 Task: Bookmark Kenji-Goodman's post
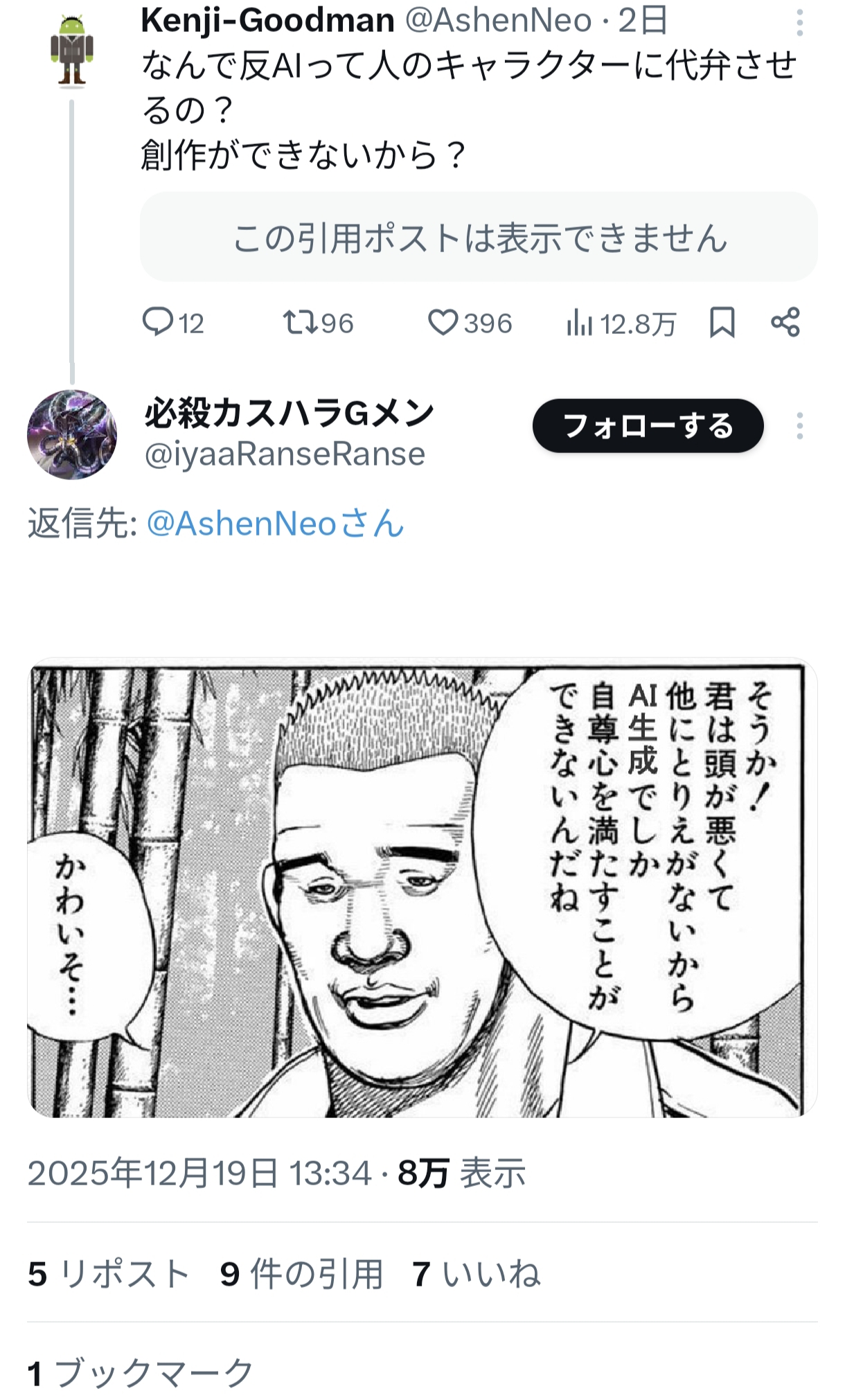pos(722,323)
